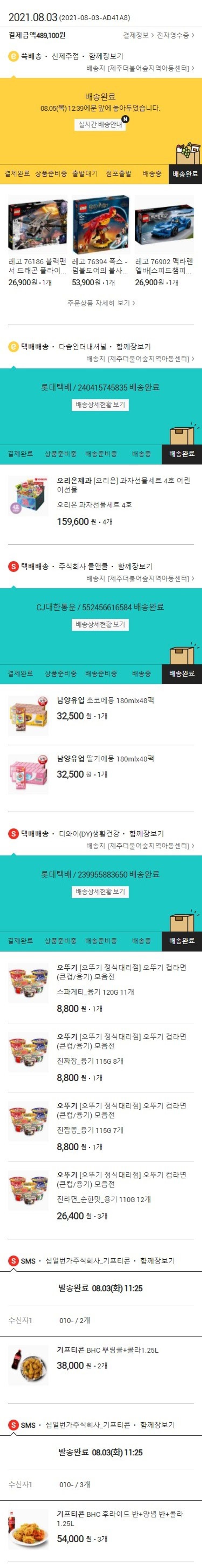This screenshot has height=1568, width=202.
Task: View CJ대한통운 배송상세현황 보기
Action: click(100, 624)
